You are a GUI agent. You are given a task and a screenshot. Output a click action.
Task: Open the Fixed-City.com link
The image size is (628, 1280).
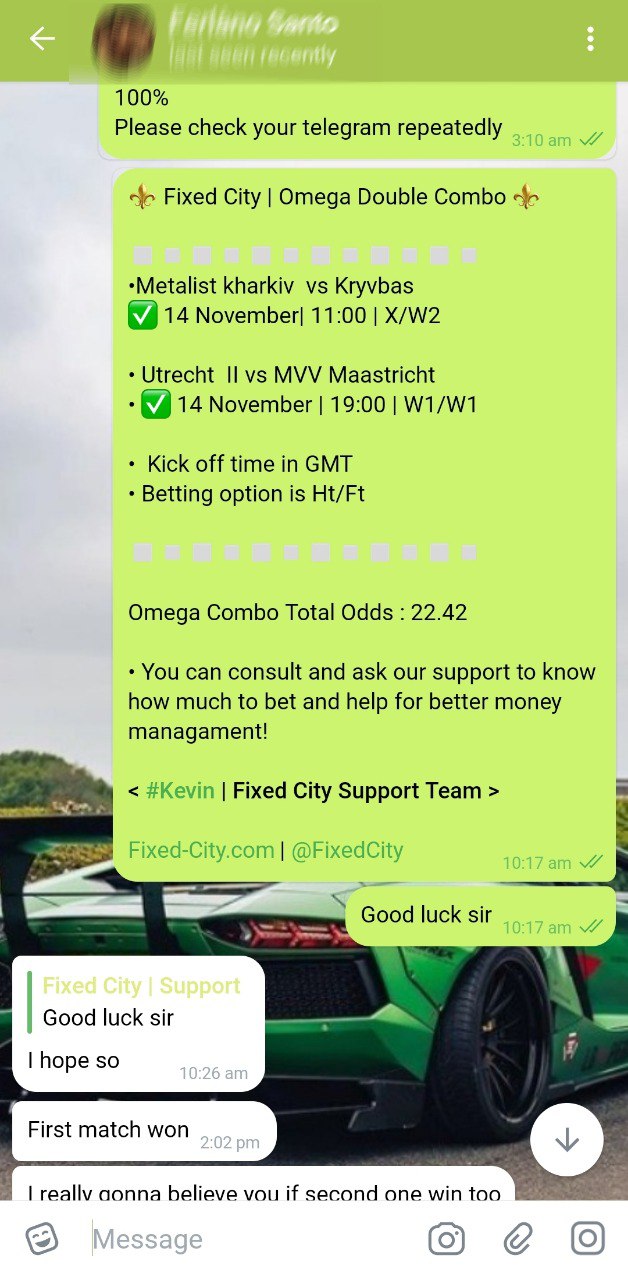click(201, 851)
